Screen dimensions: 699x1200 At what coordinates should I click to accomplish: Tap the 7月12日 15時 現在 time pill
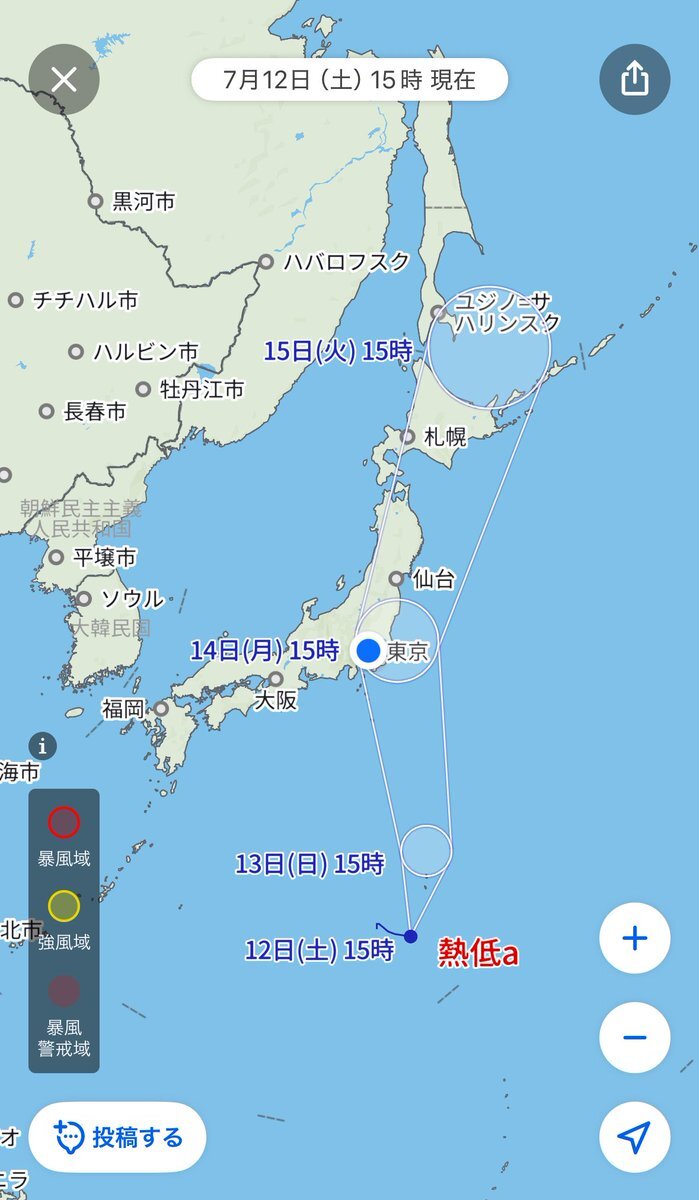click(x=349, y=80)
